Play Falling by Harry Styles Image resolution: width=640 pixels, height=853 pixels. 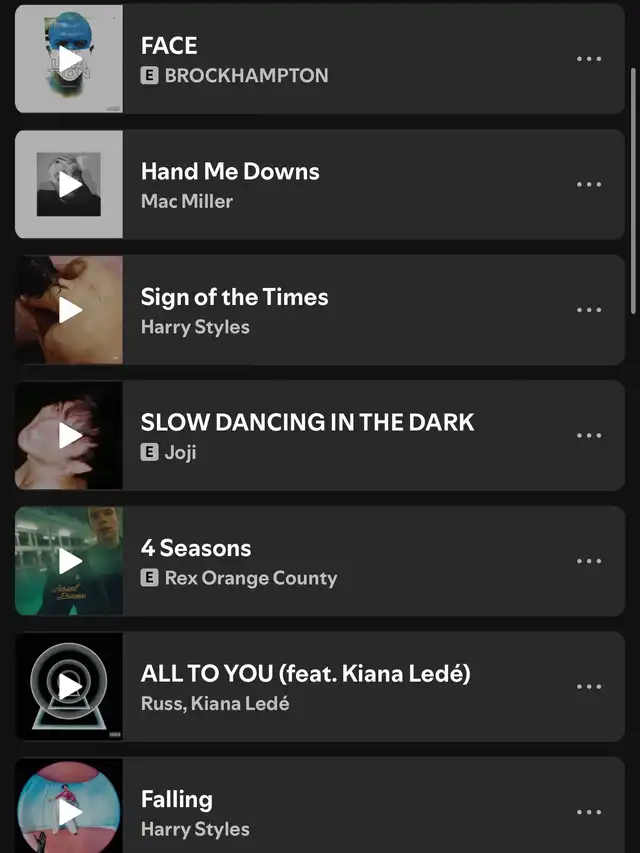[69, 811]
